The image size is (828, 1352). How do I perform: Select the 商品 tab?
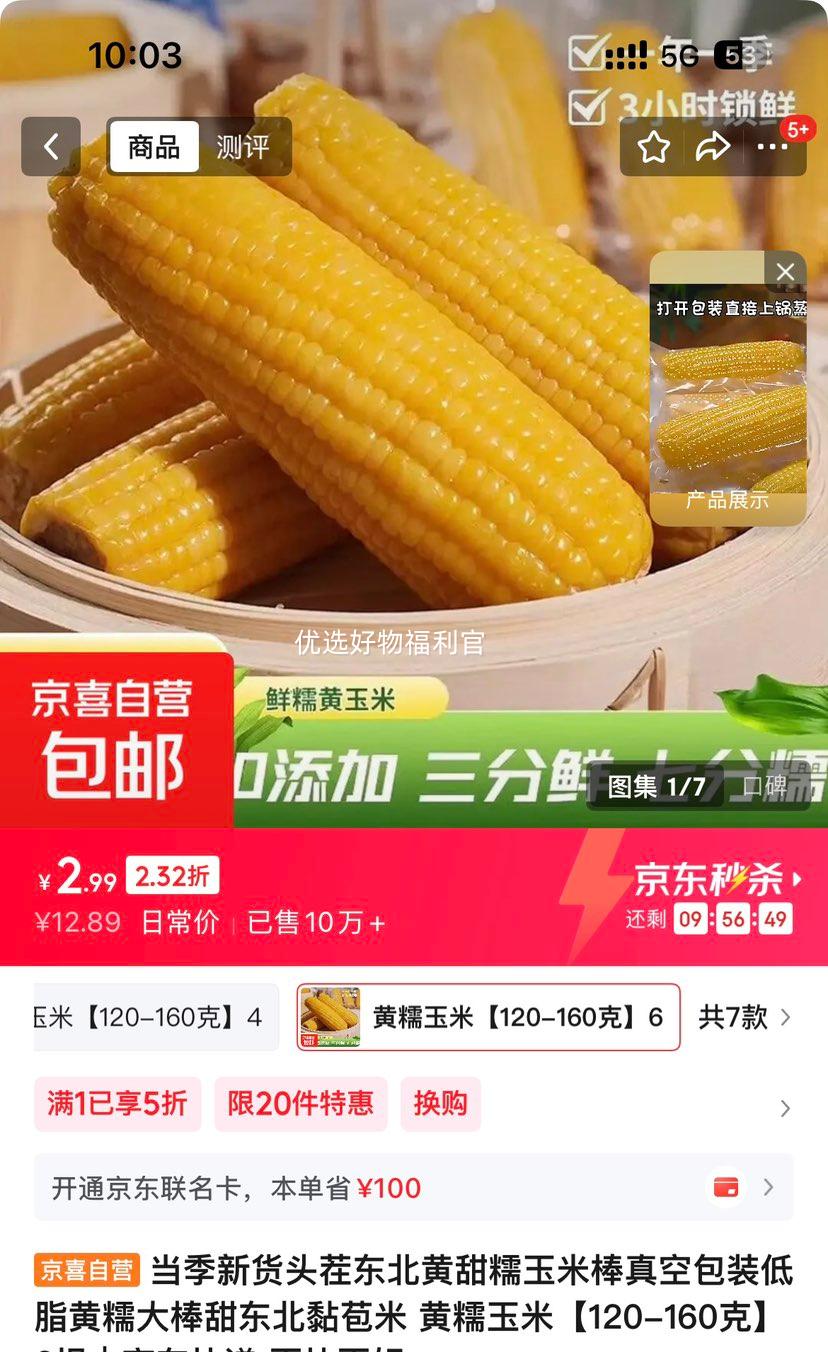pyautogui.click(x=154, y=147)
